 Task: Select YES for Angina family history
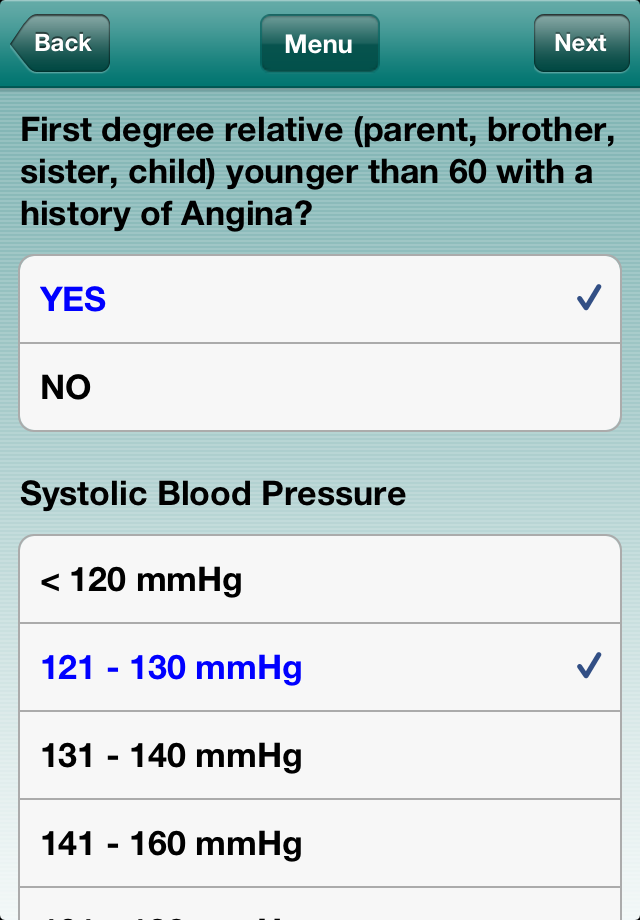[x=320, y=299]
